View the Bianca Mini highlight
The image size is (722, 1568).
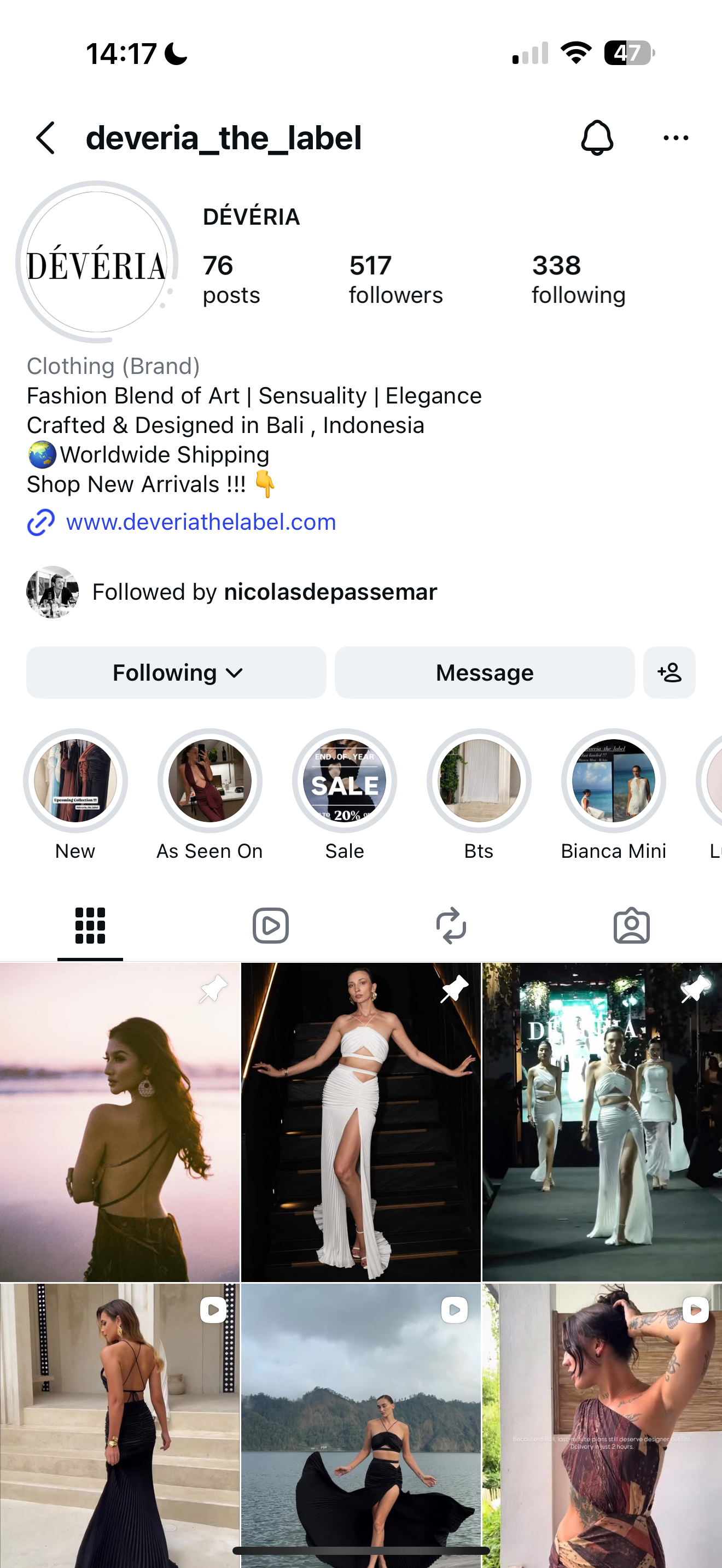[614, 781]
